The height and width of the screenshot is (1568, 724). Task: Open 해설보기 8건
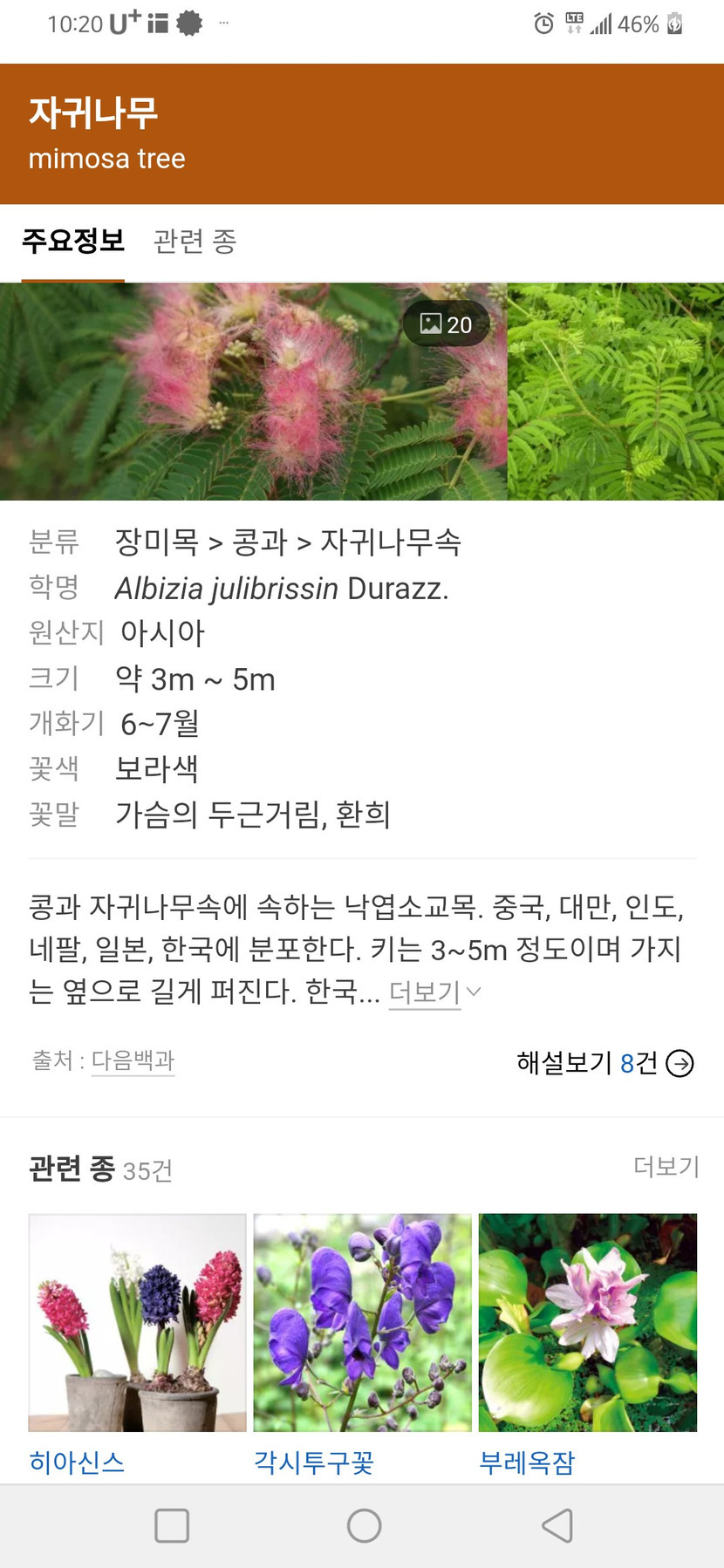click(x=605, y=1063)
